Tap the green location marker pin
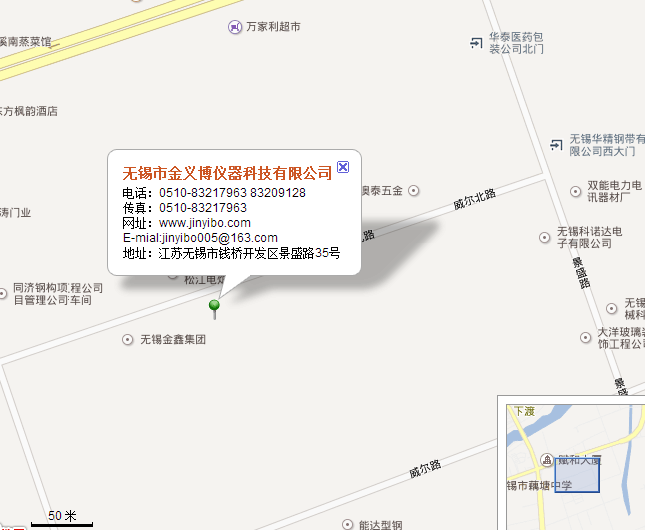 pos(214,305)
